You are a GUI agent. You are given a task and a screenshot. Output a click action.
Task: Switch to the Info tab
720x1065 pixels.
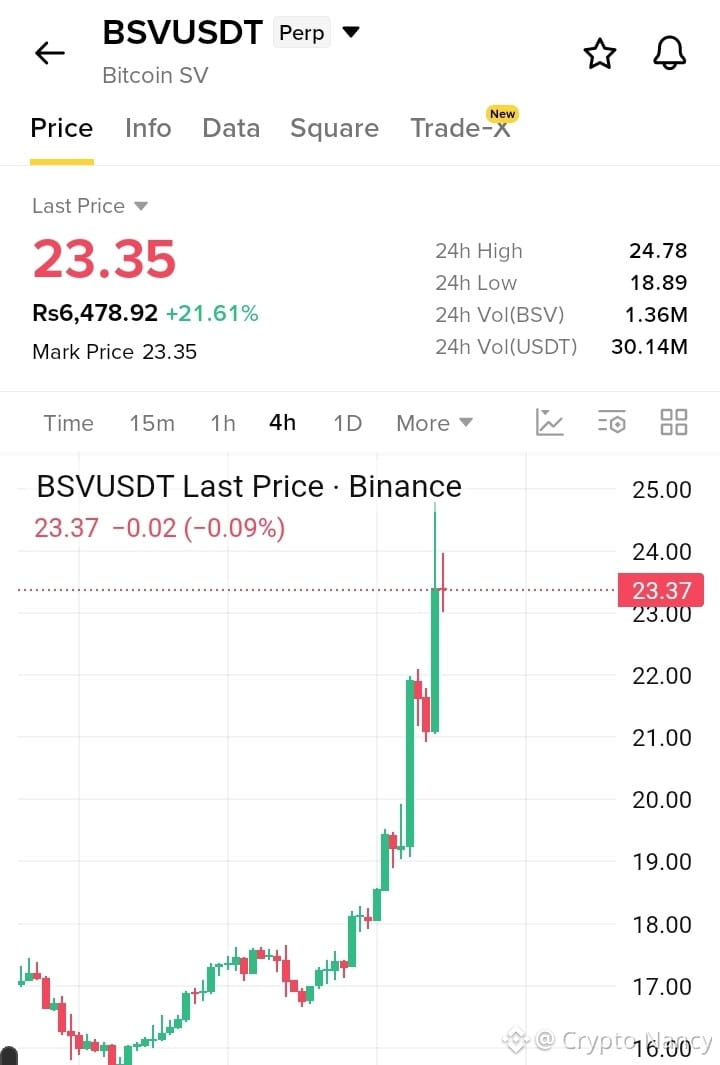pyautogui.click(x=148, y=128)
